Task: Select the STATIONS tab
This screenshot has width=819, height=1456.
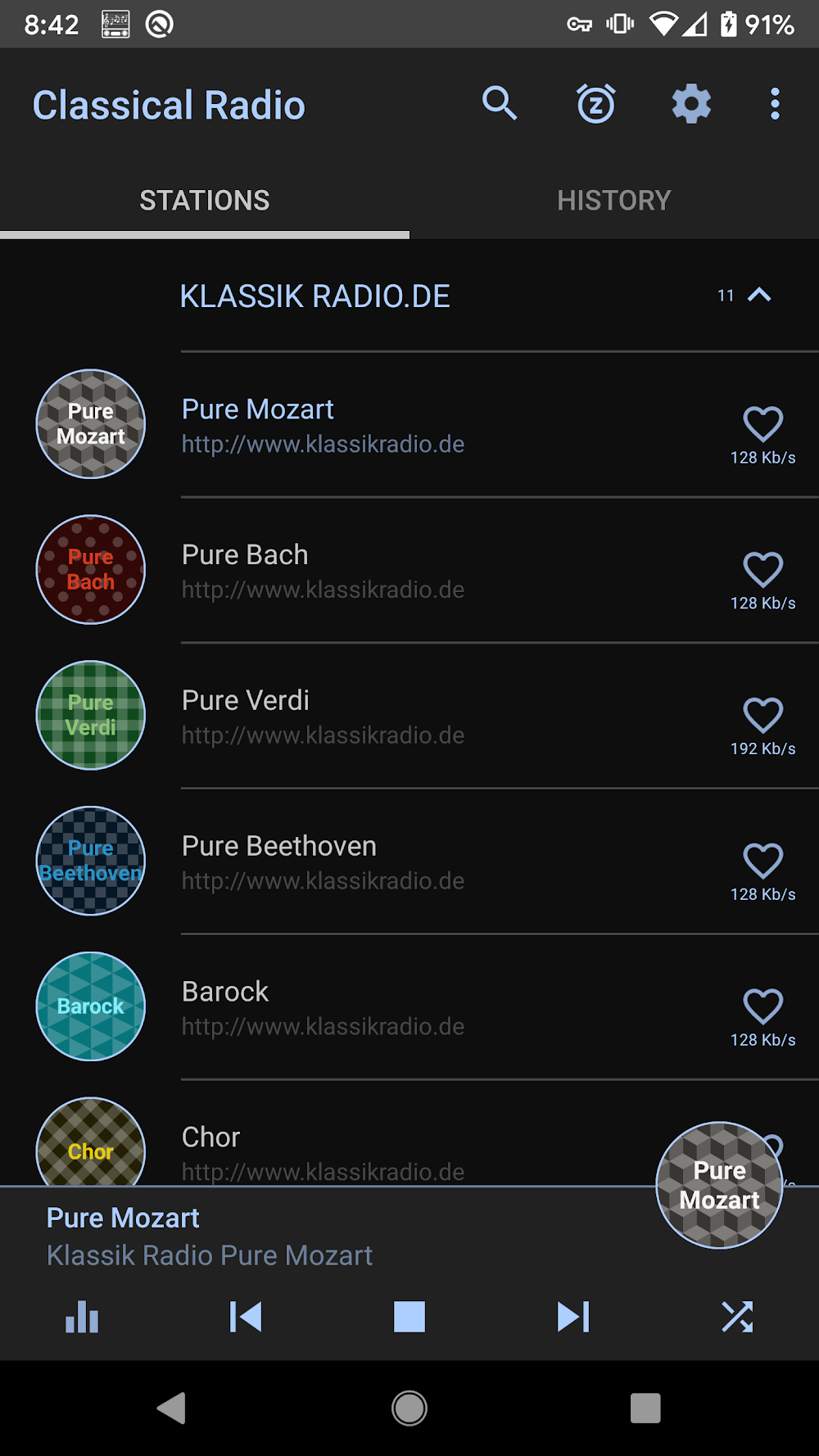Action: tap(205, 200)
